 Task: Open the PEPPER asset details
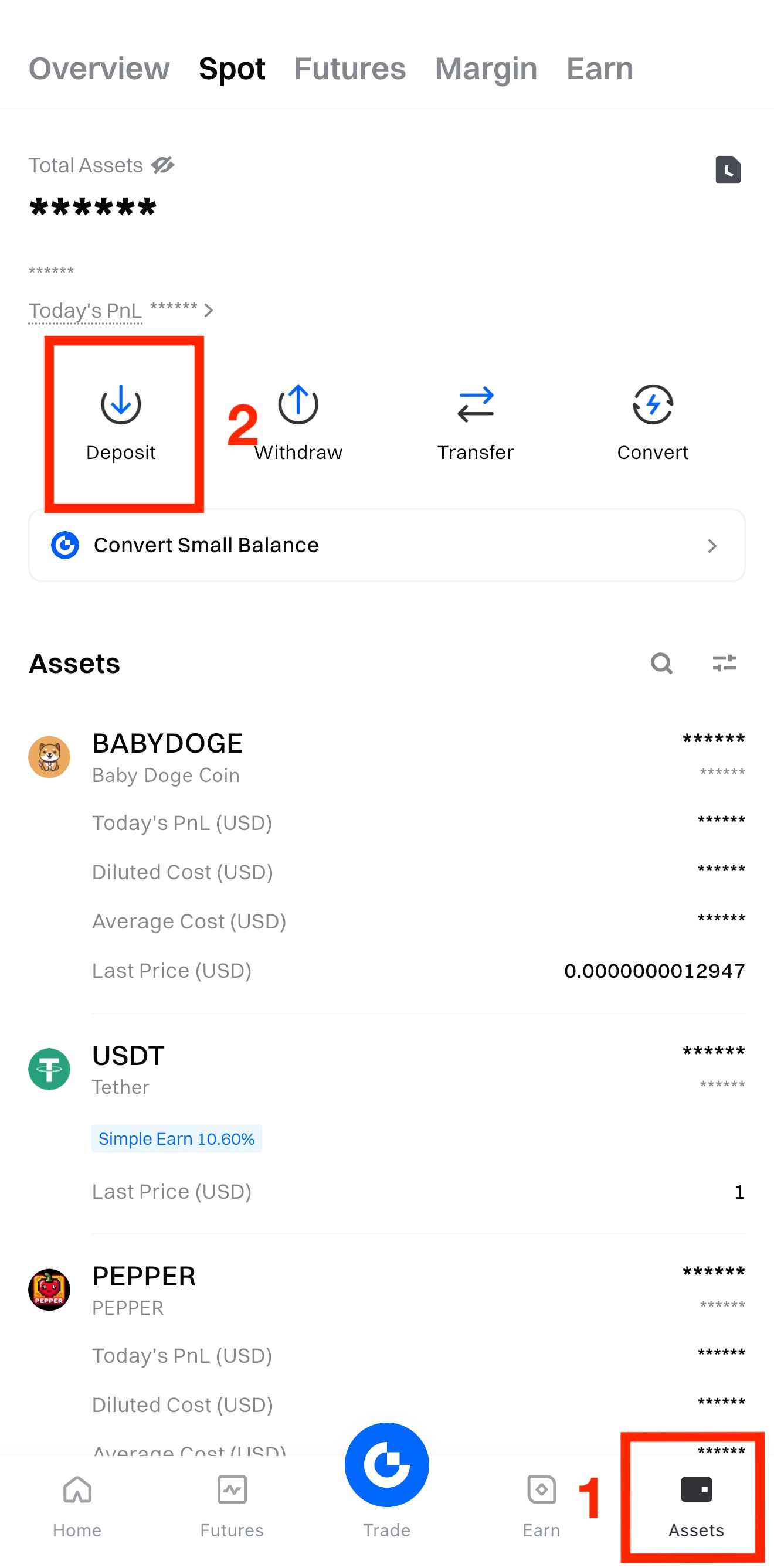[144, 1288]
